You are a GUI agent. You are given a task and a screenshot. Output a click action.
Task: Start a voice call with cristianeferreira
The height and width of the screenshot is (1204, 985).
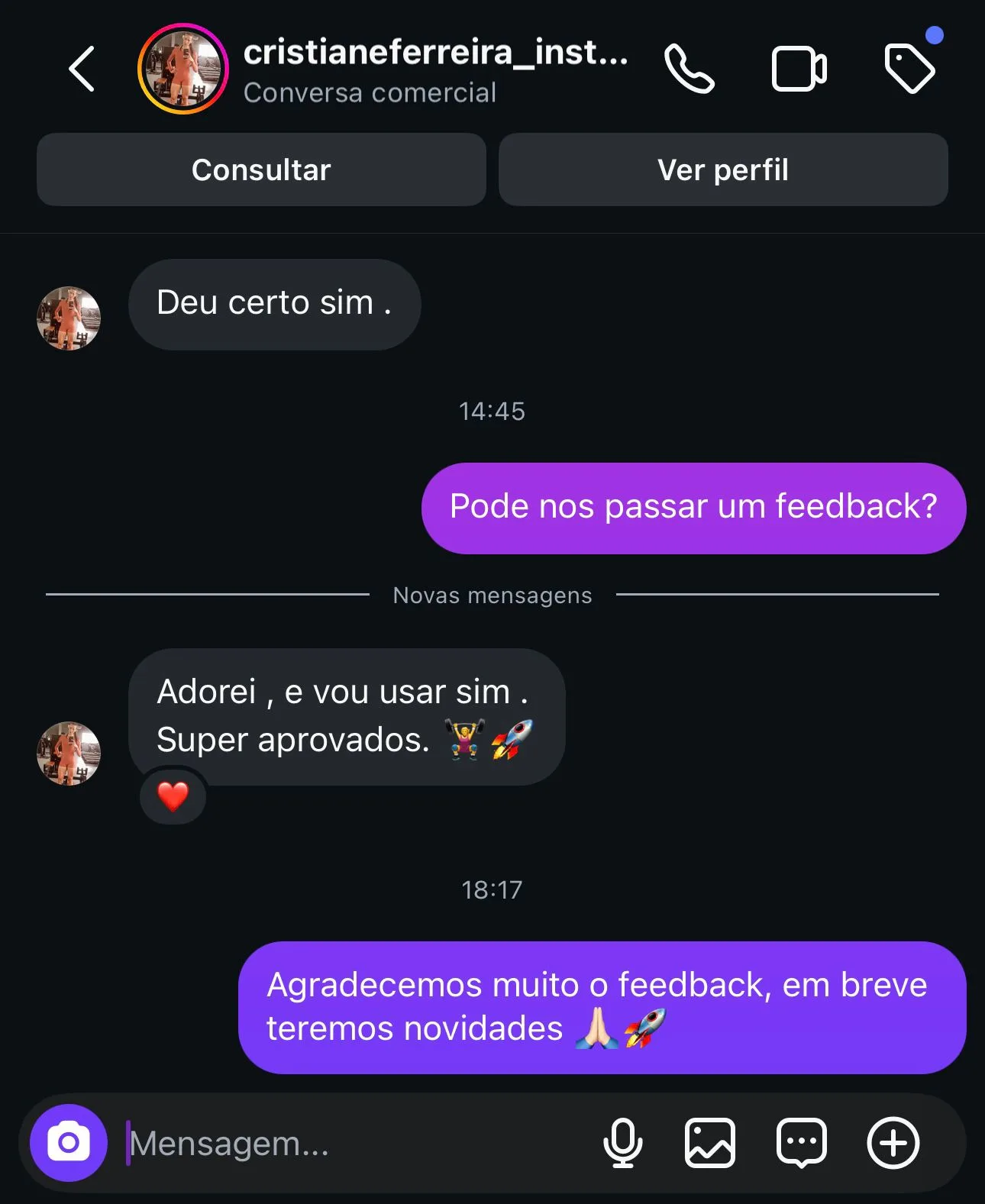point(689,68)
